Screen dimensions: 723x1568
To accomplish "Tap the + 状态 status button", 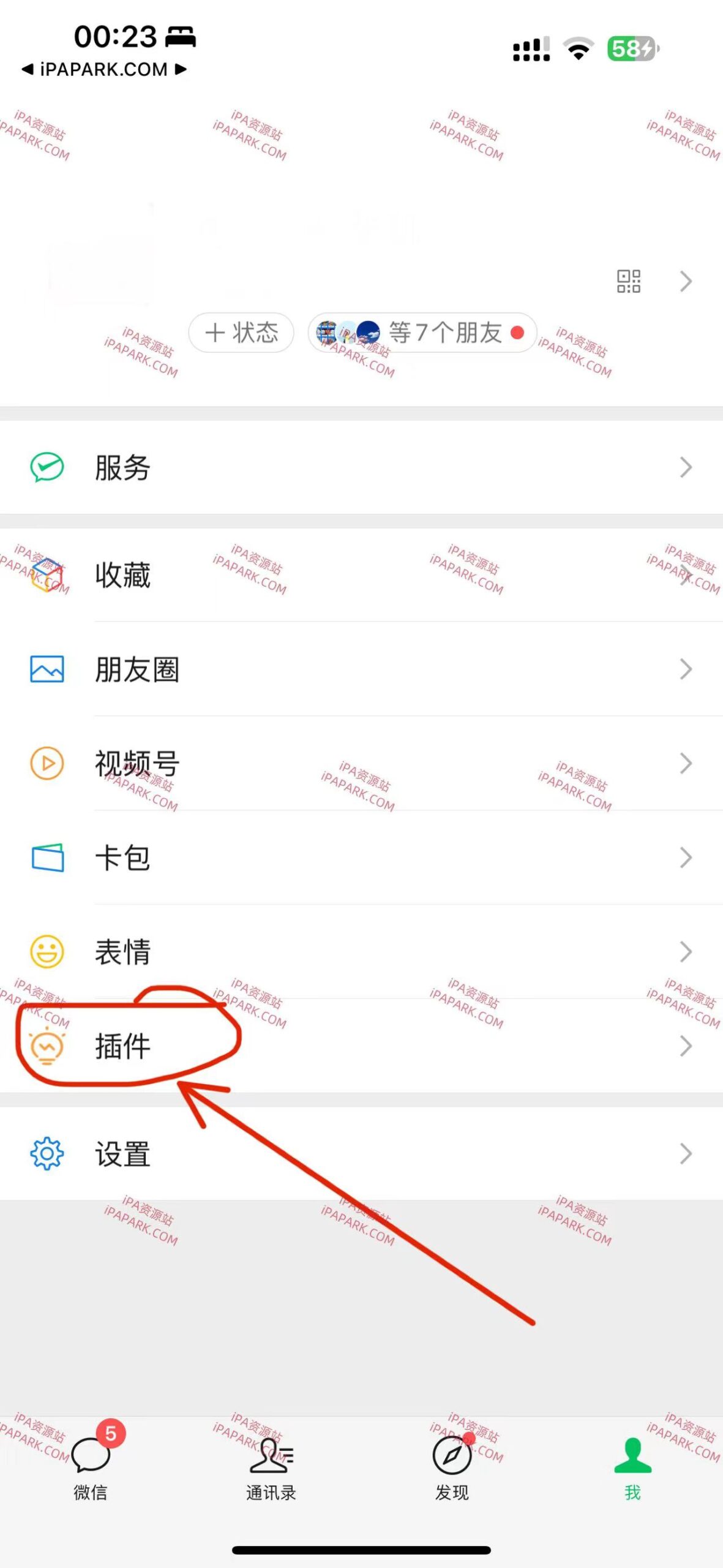I will [x=241, y=333].
